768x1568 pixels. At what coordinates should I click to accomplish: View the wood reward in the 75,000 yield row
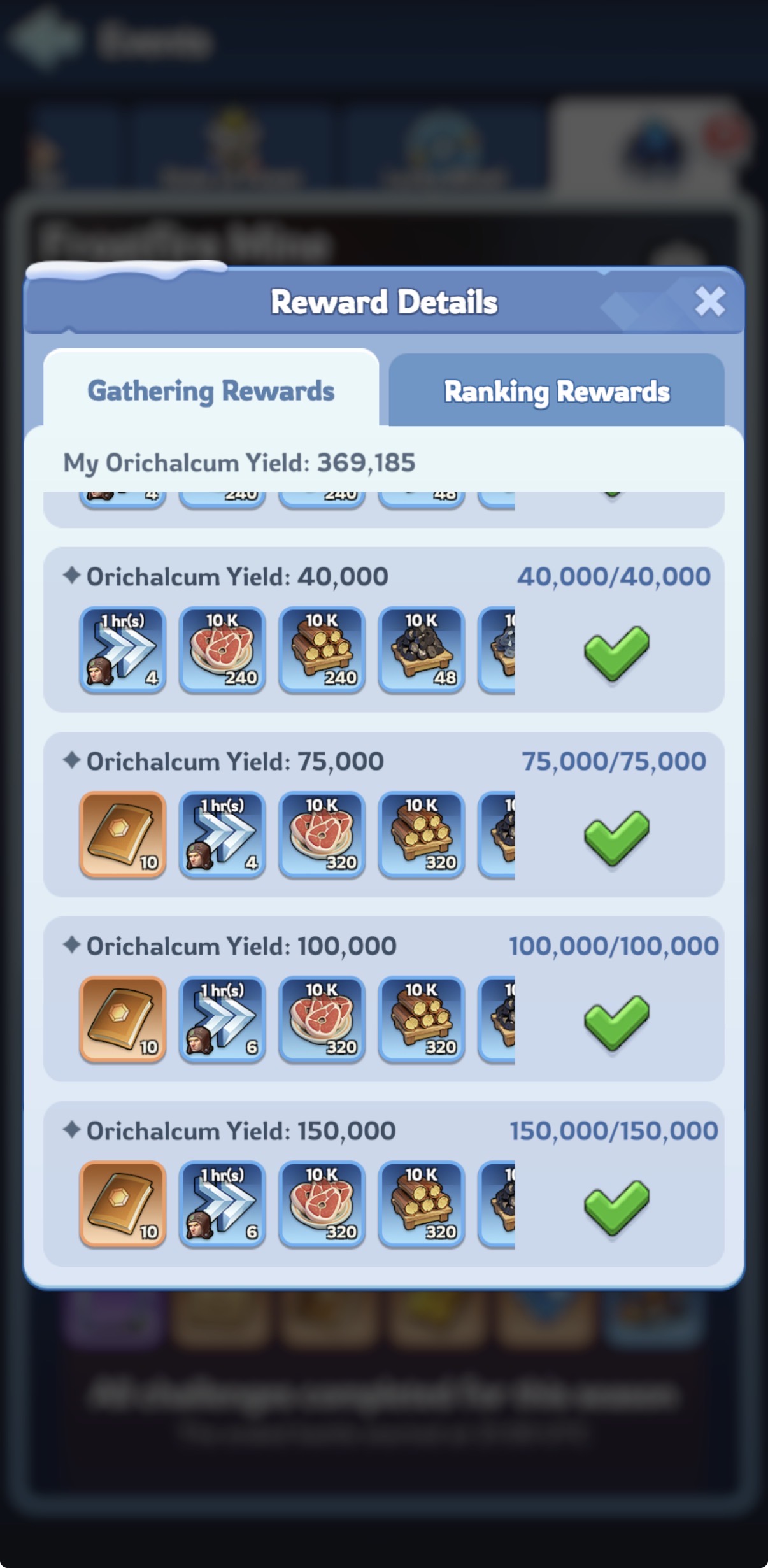[422, 834]
